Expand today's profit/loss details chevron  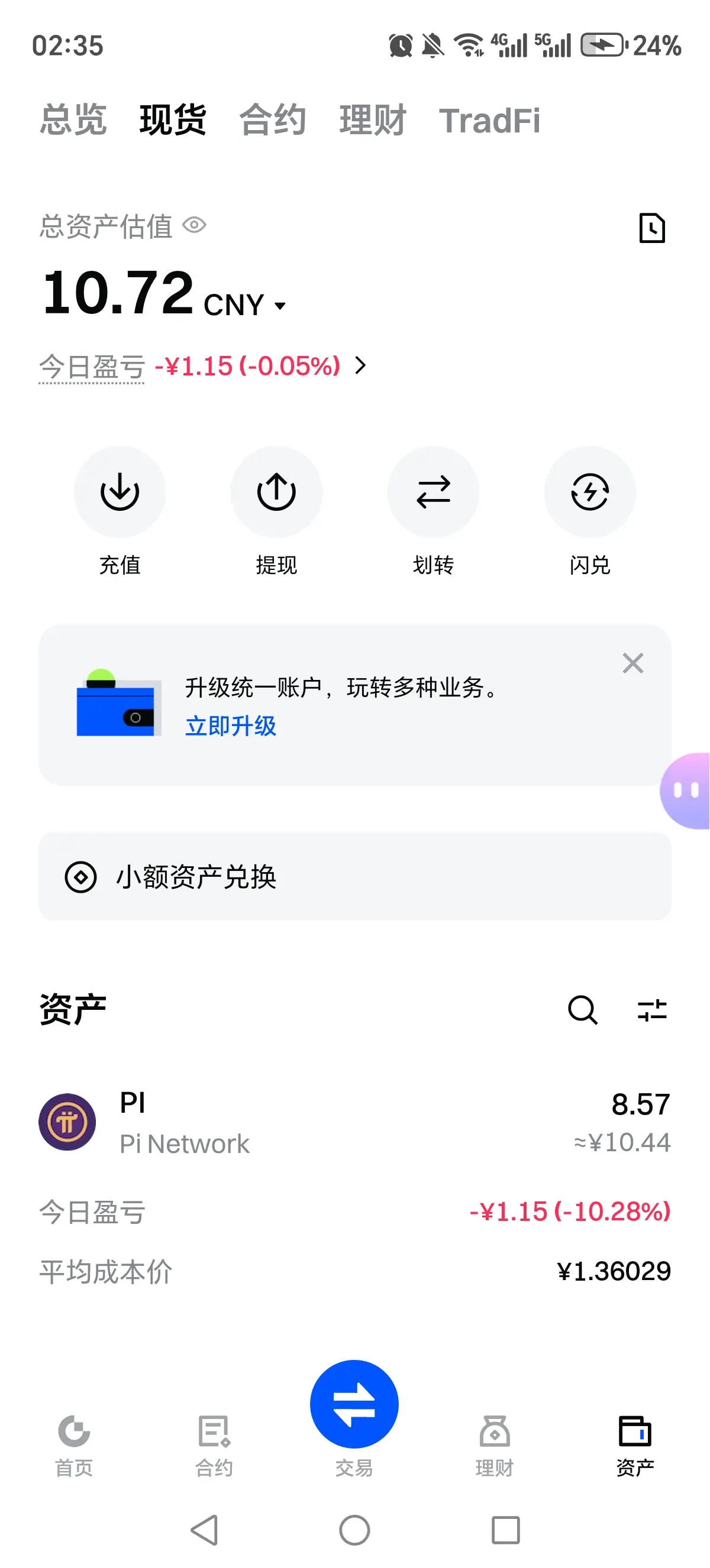pyautogui.click(x=360, y=365)
